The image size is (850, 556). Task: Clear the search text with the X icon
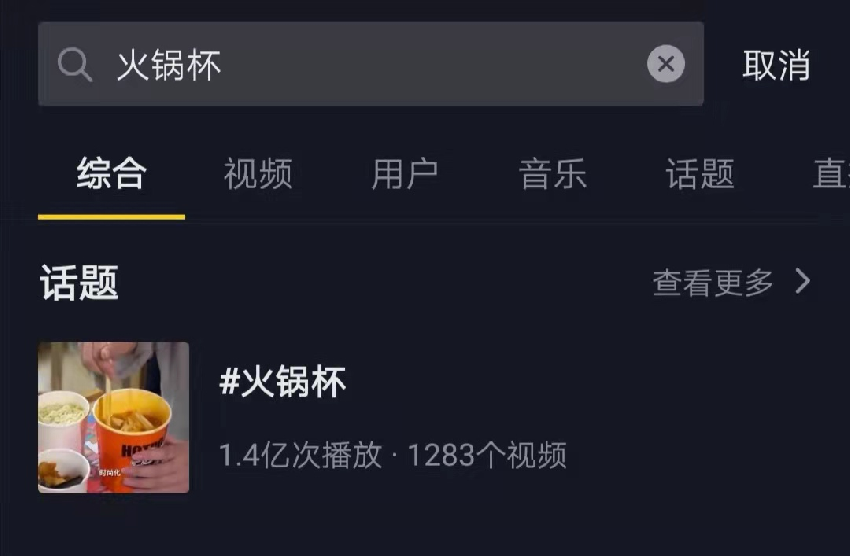click(665, 65)
